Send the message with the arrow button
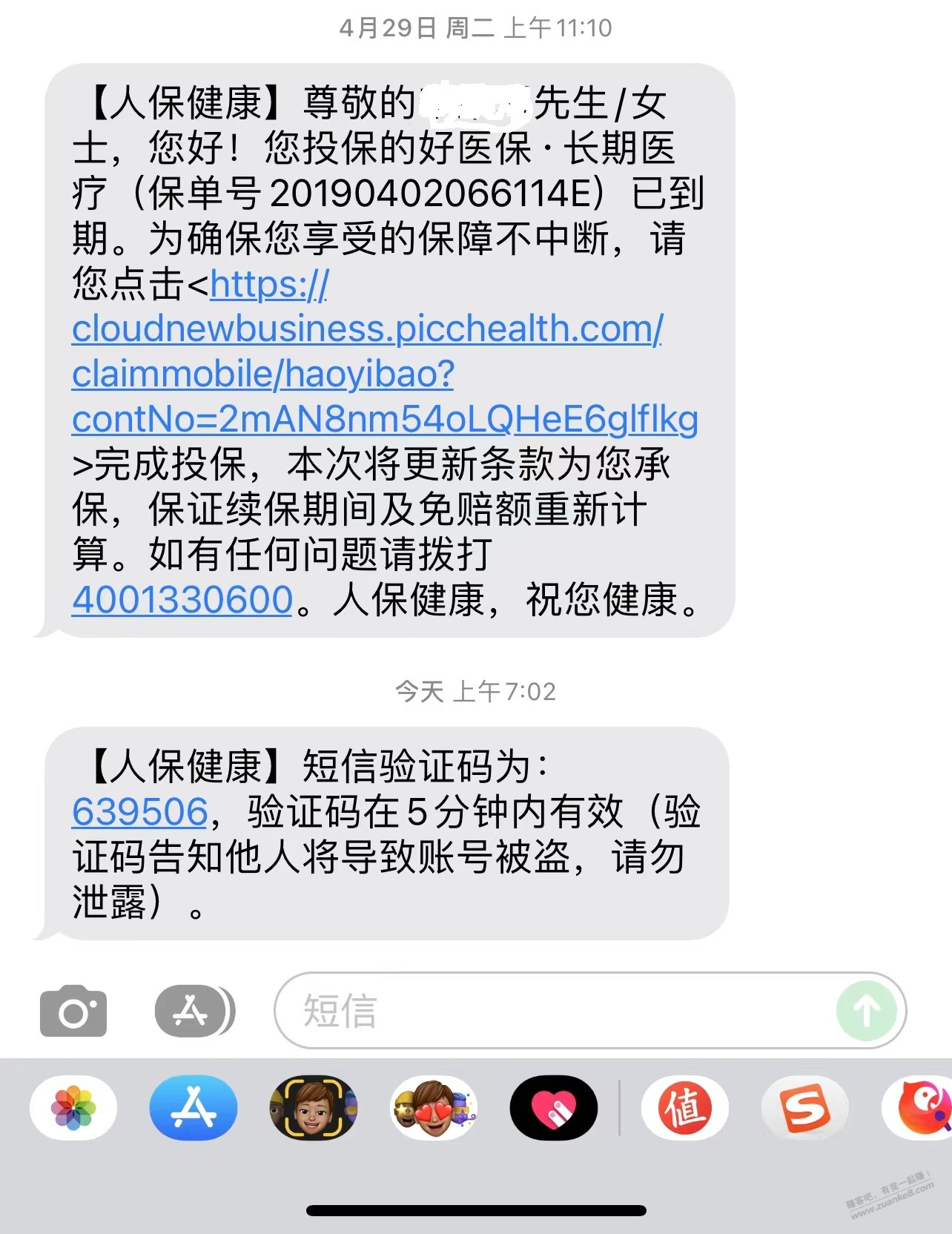Viewport: 952px width, 1234px height. click(866, 1011)
